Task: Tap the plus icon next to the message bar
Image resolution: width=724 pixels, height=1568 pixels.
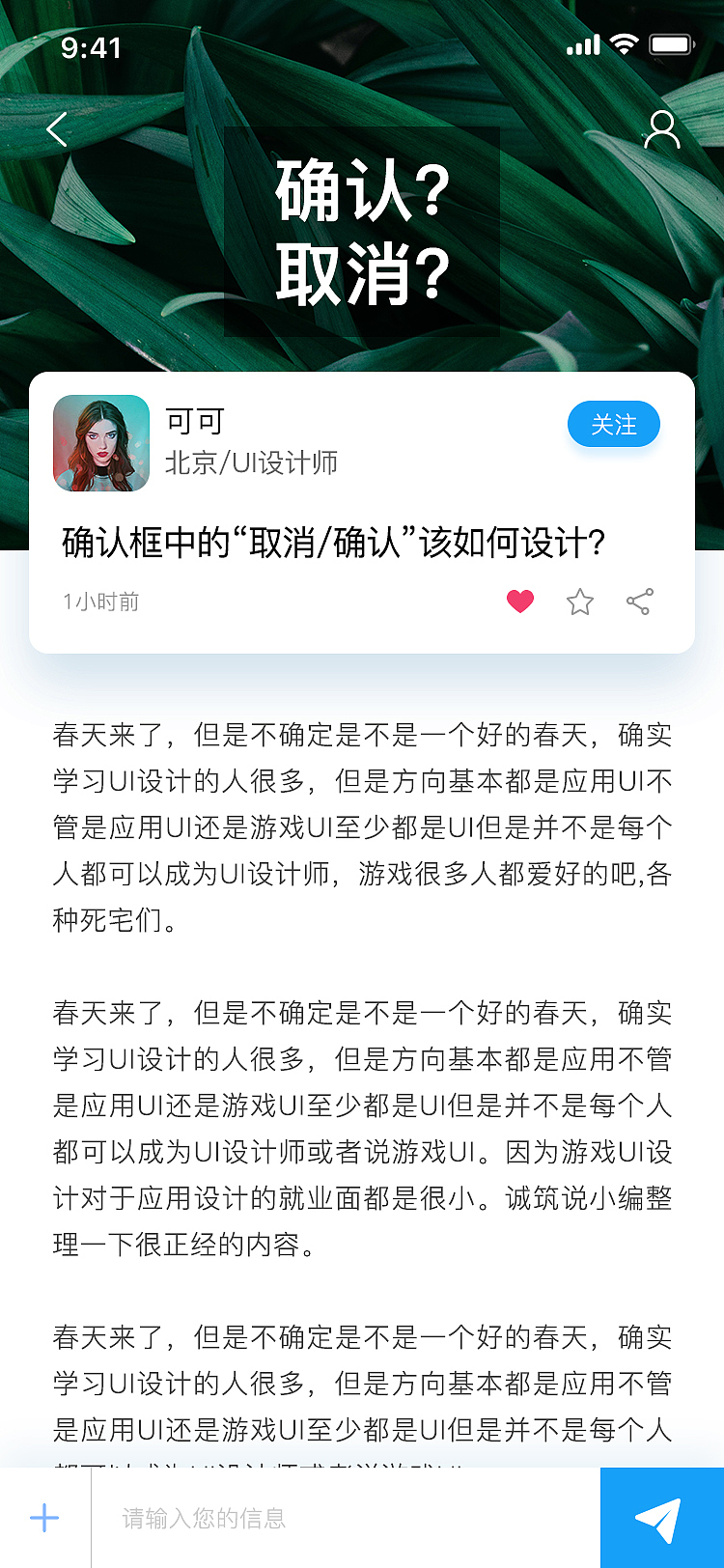Action: [43, 1516]
